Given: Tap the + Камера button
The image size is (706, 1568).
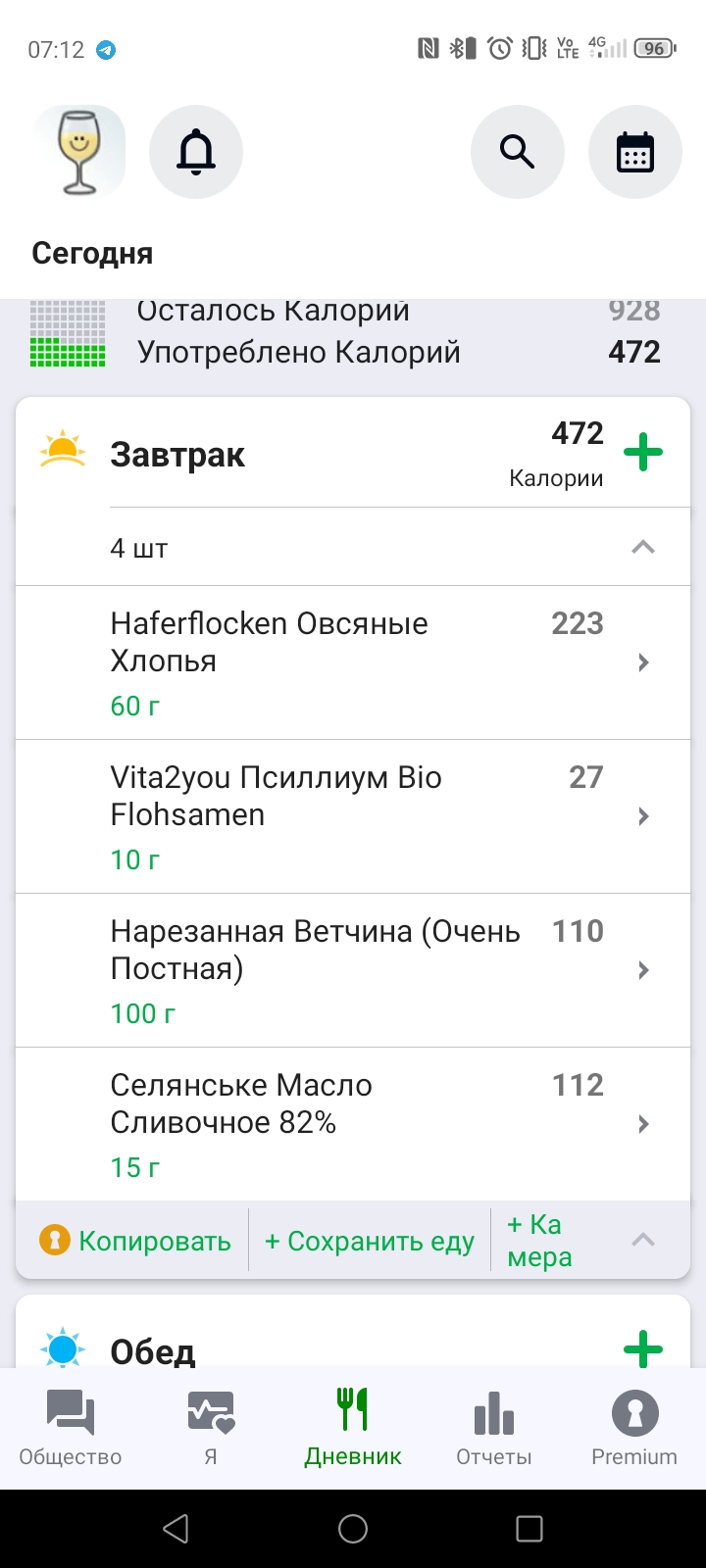Looking at the screenshot, I should click(539, 1241).
